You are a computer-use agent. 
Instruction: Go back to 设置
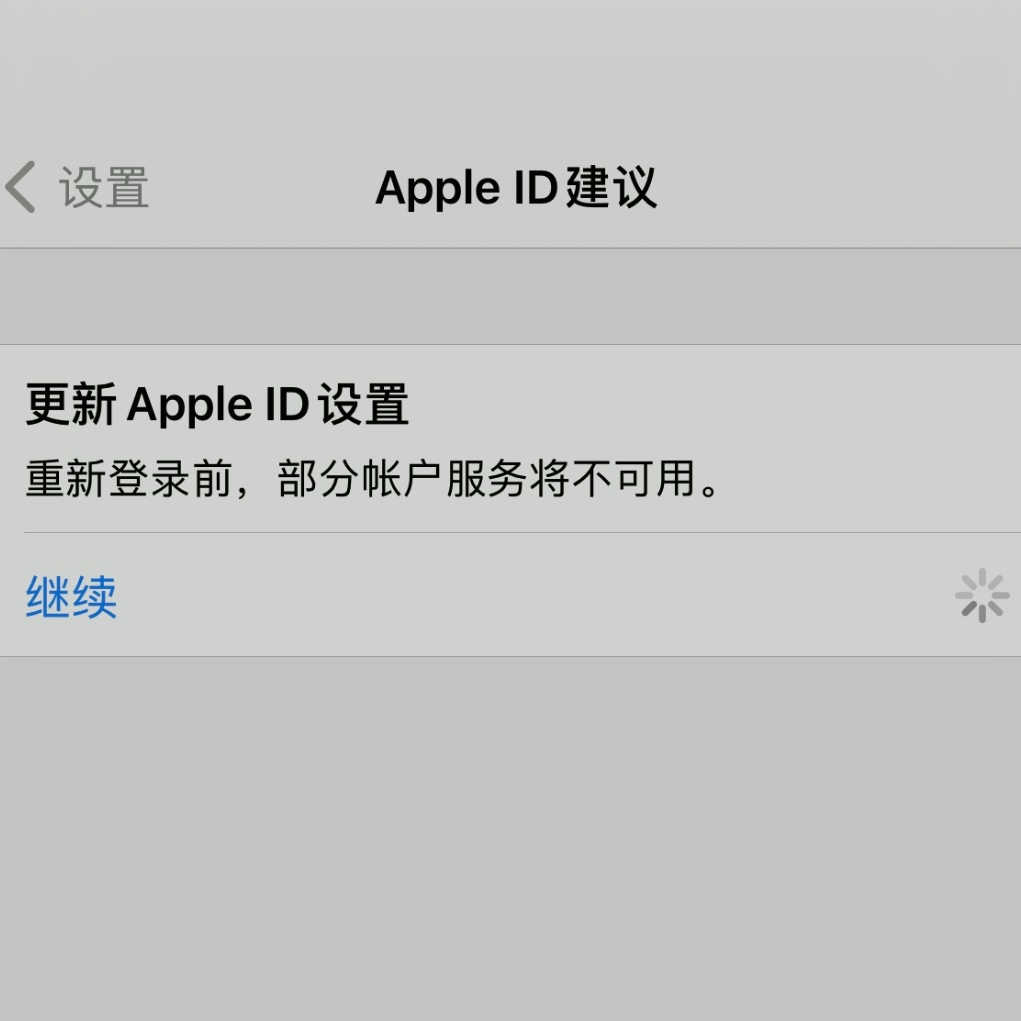[x=78, y=188]
